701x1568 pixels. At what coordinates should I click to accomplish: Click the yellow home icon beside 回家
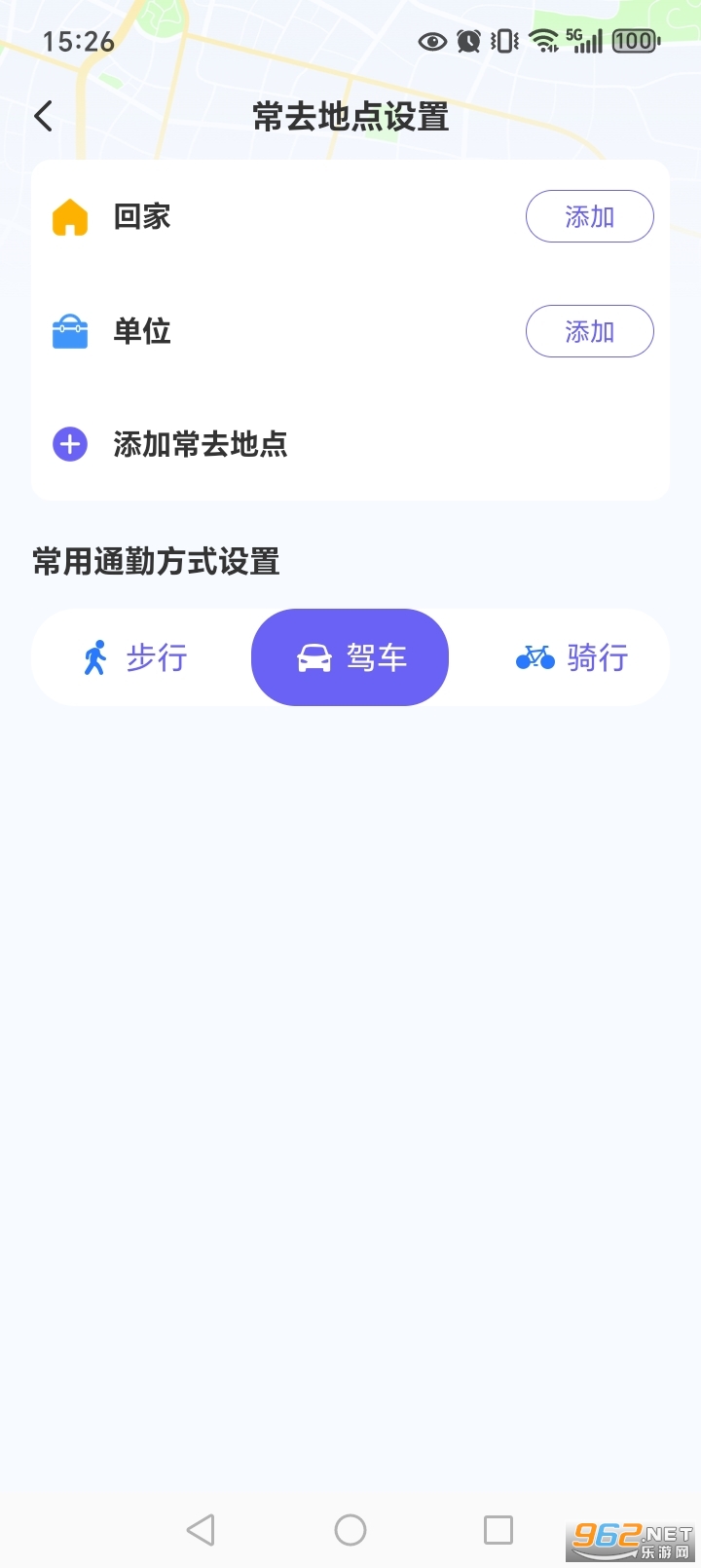[x=69, y=216]
